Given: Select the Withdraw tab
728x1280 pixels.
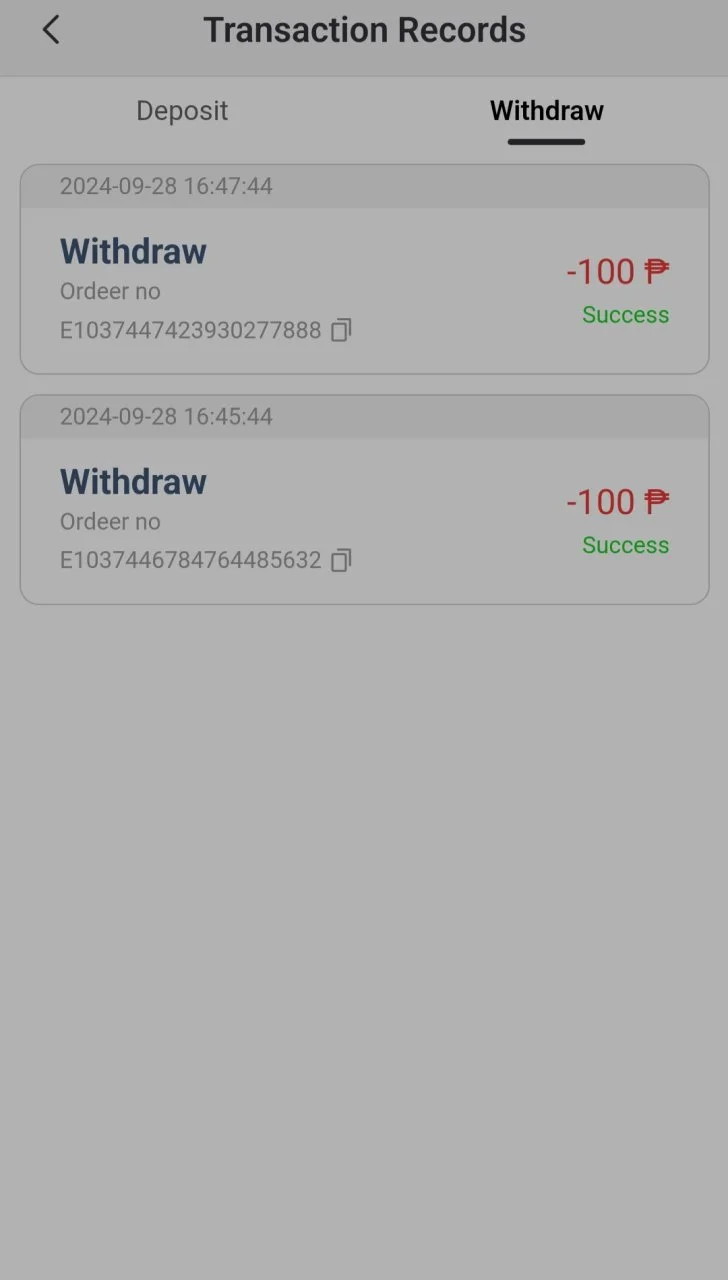Looking at the screenshot, I should click(547, 110).
